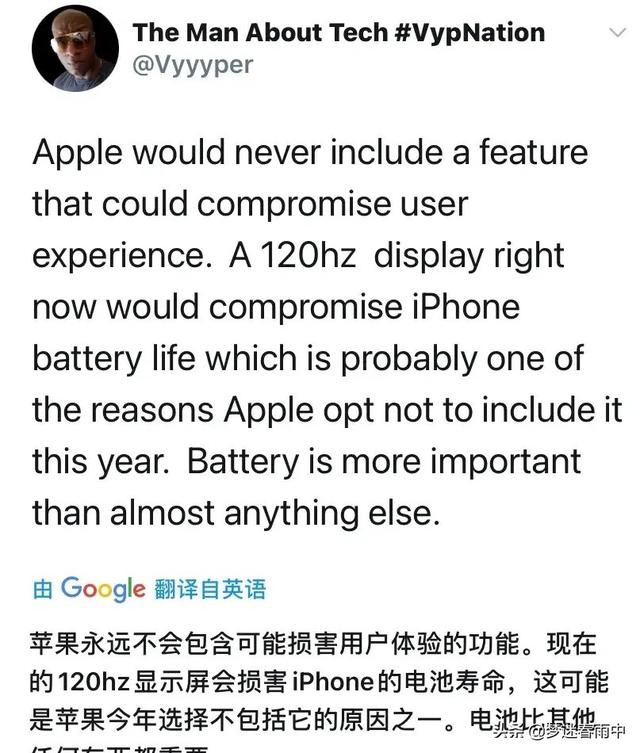Tap the Google 翻译自英语 translation link

(x=150, y=589)
